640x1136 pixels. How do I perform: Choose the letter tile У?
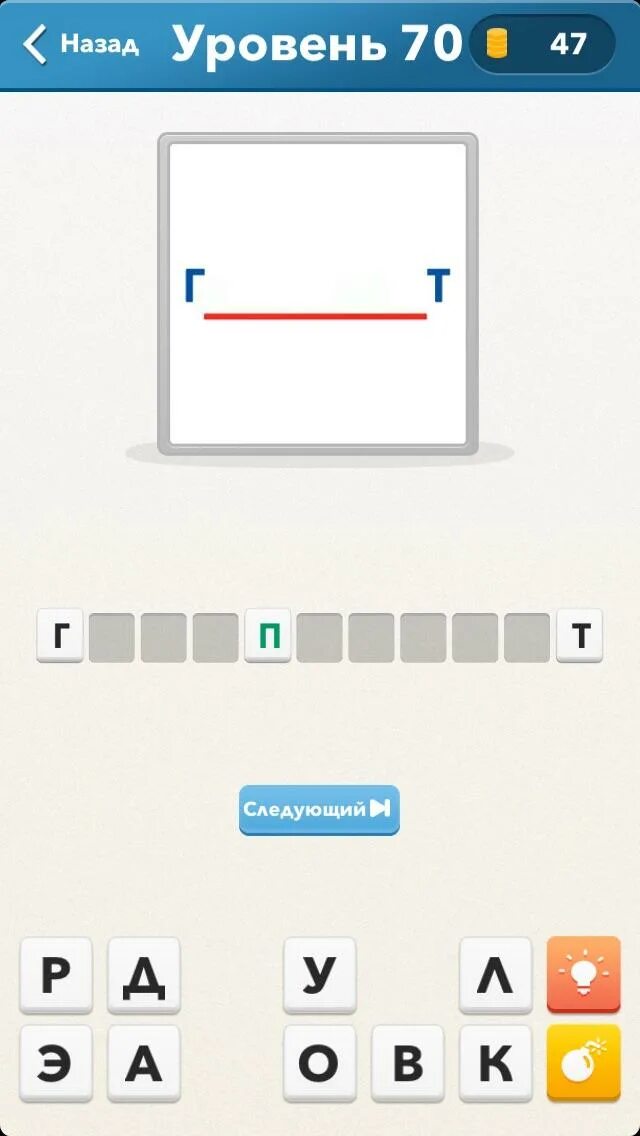320,975
